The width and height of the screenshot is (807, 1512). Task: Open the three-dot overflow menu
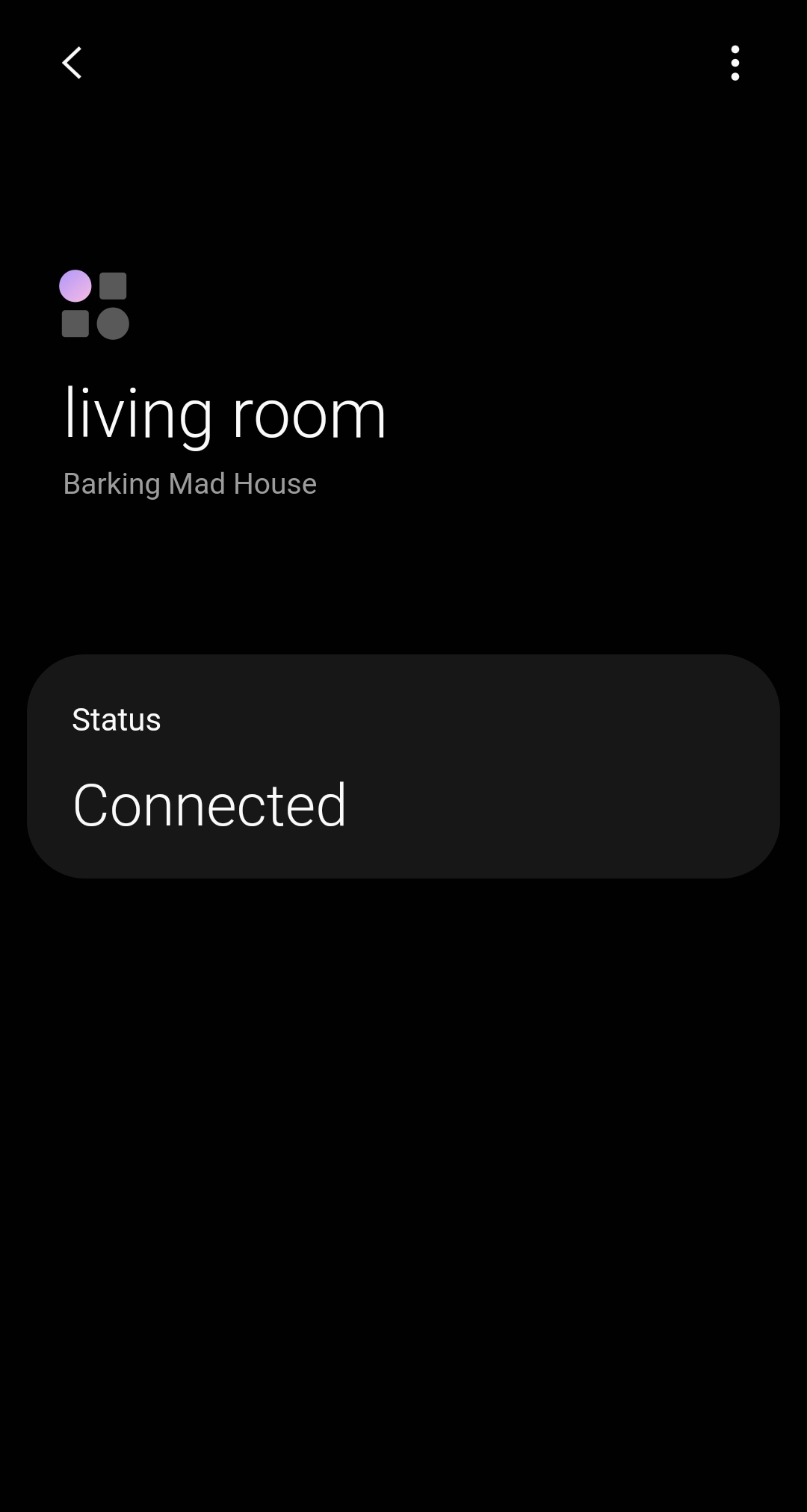[x=735, y=63]
